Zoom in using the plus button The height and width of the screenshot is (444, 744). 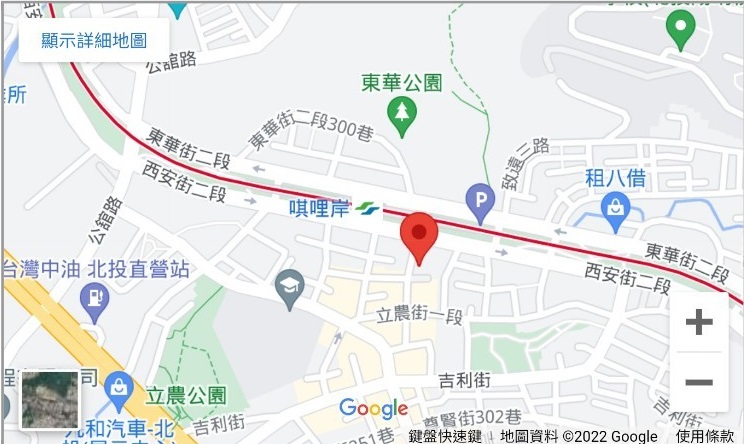pyautogui.click(x=698, y=322)
